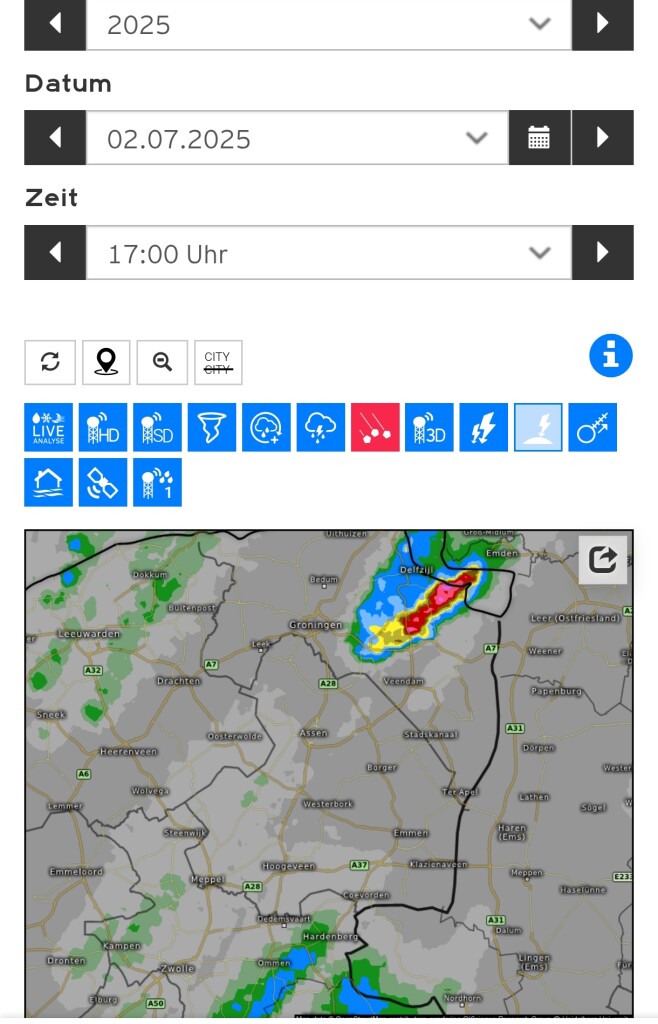Select the Live Analyse radar mode

[x=49, y=428]
